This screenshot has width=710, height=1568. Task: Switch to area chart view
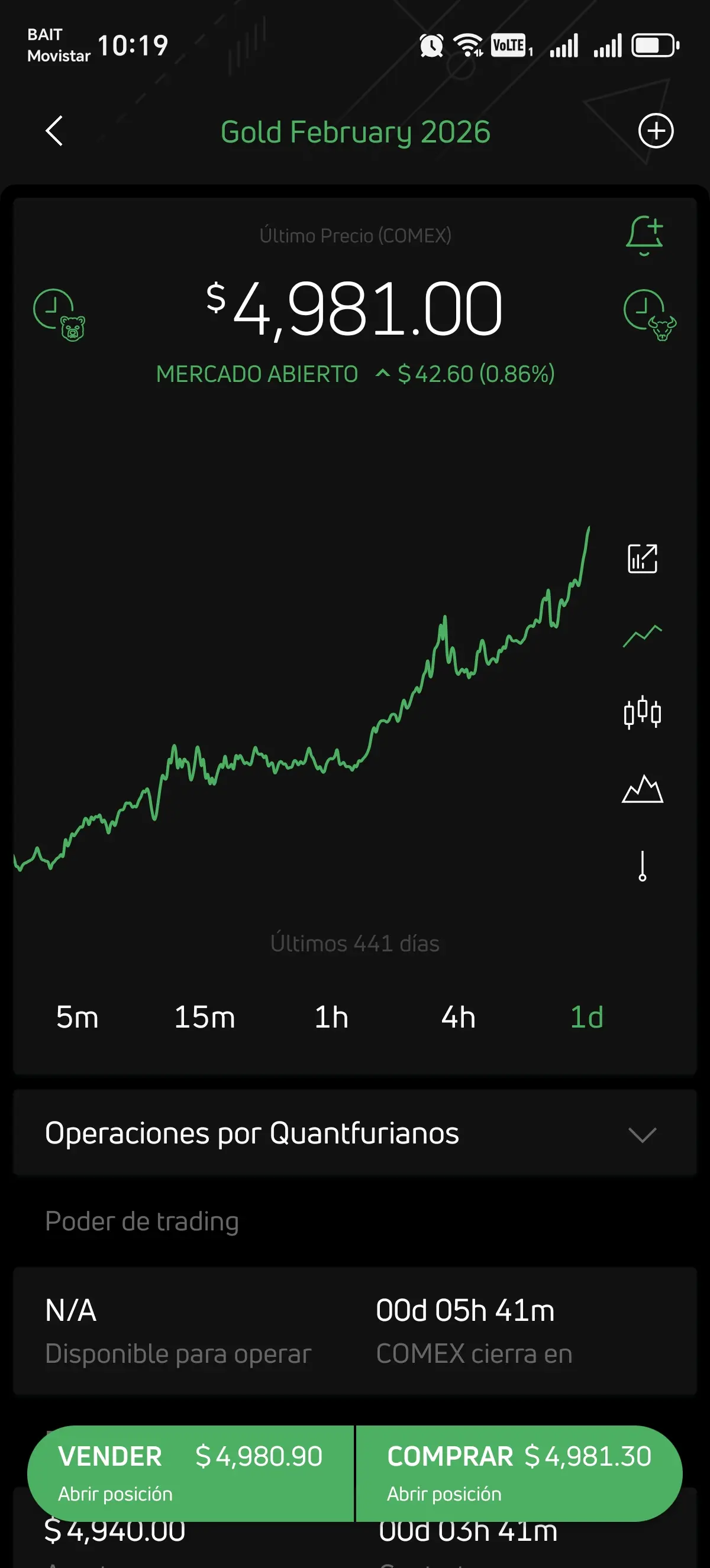tap(643, 789)
